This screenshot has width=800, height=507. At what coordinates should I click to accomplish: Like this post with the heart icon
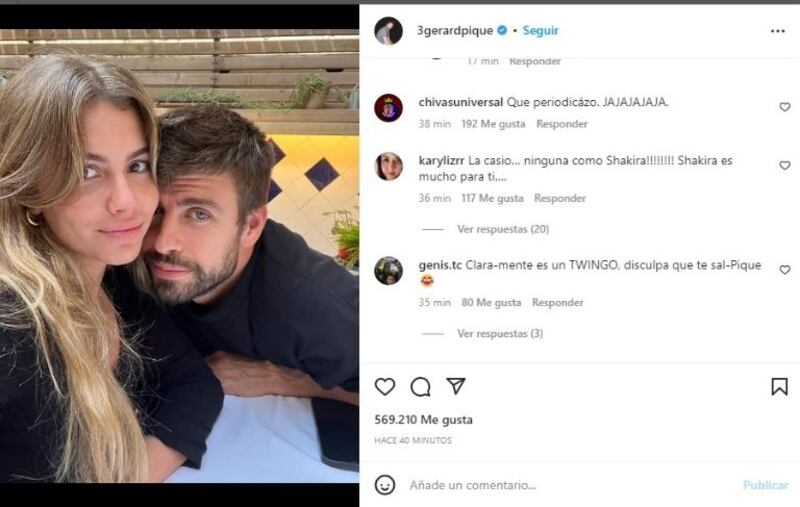[x=385, y=386]
